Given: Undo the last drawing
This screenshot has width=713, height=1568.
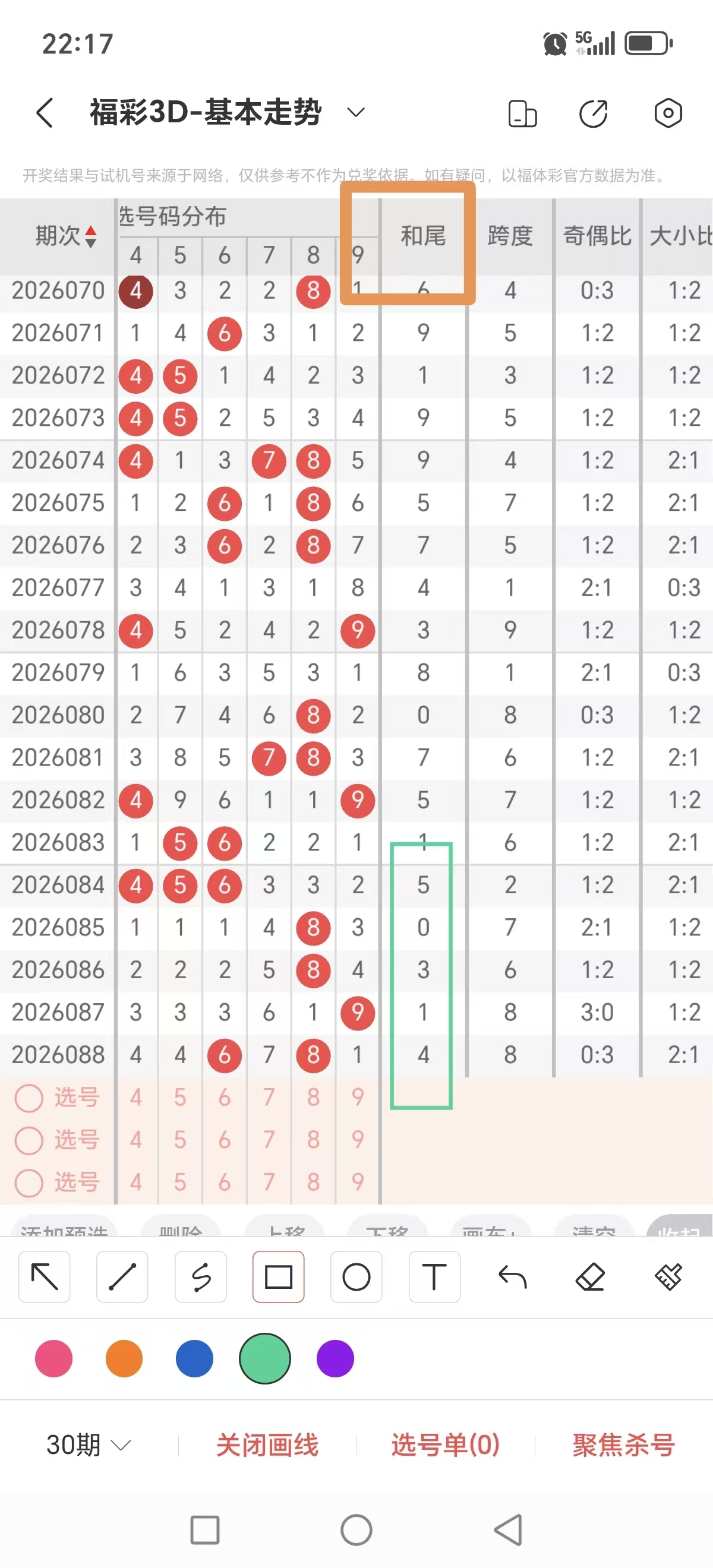Looking at the screenshot, I should click(x=512, y=1276).
